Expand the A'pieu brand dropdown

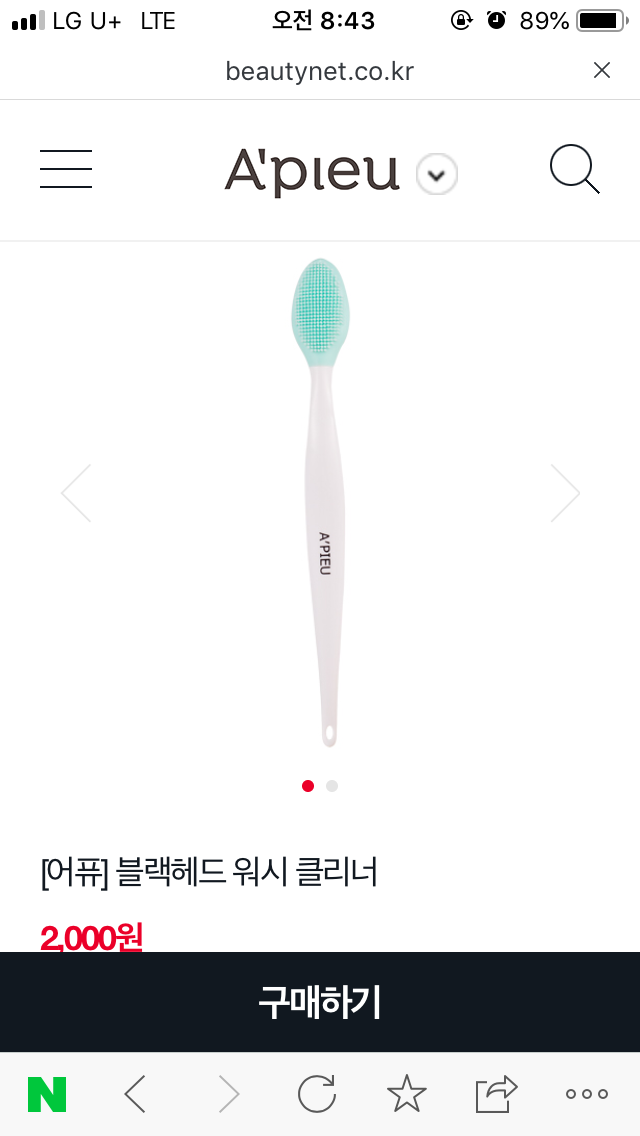tap(436, 175)
